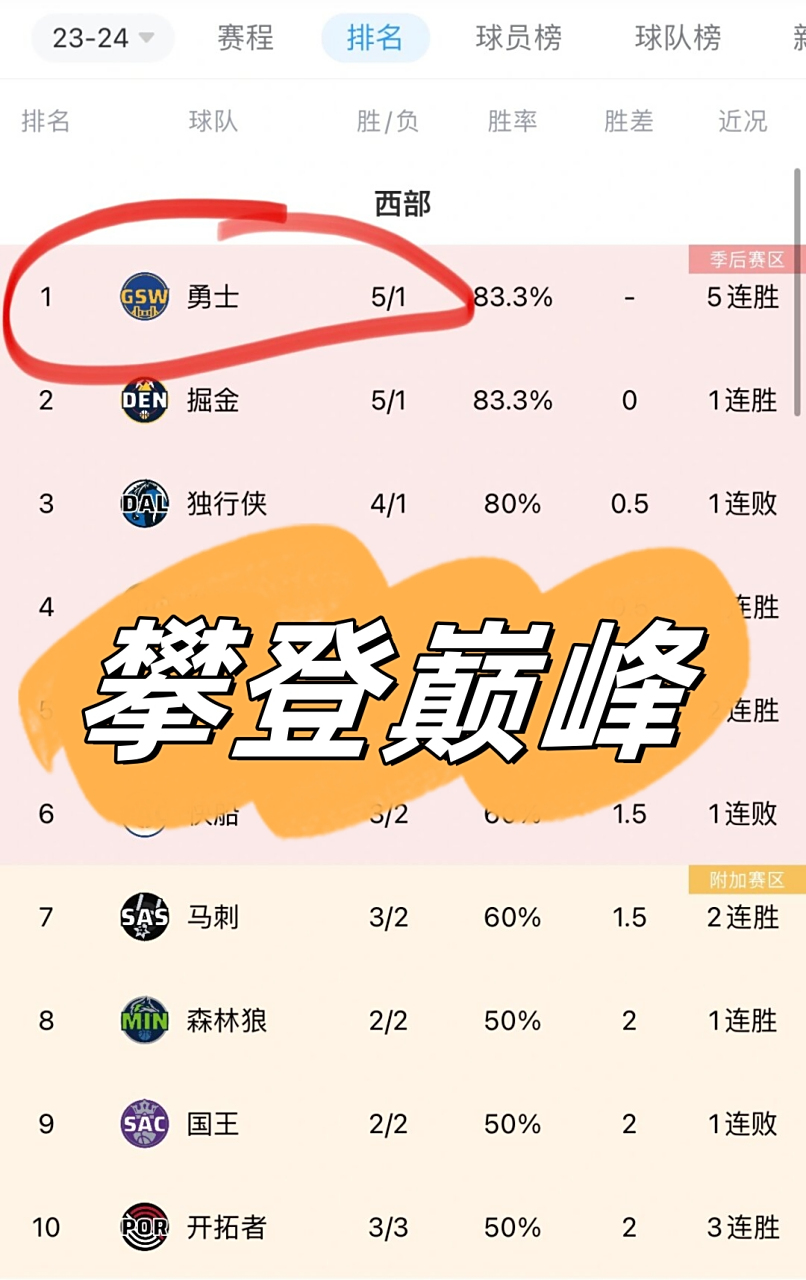Open the 球员榜 player rankings tab
806x1280 pixels.
pyautogui.click(x=519, y=36)
